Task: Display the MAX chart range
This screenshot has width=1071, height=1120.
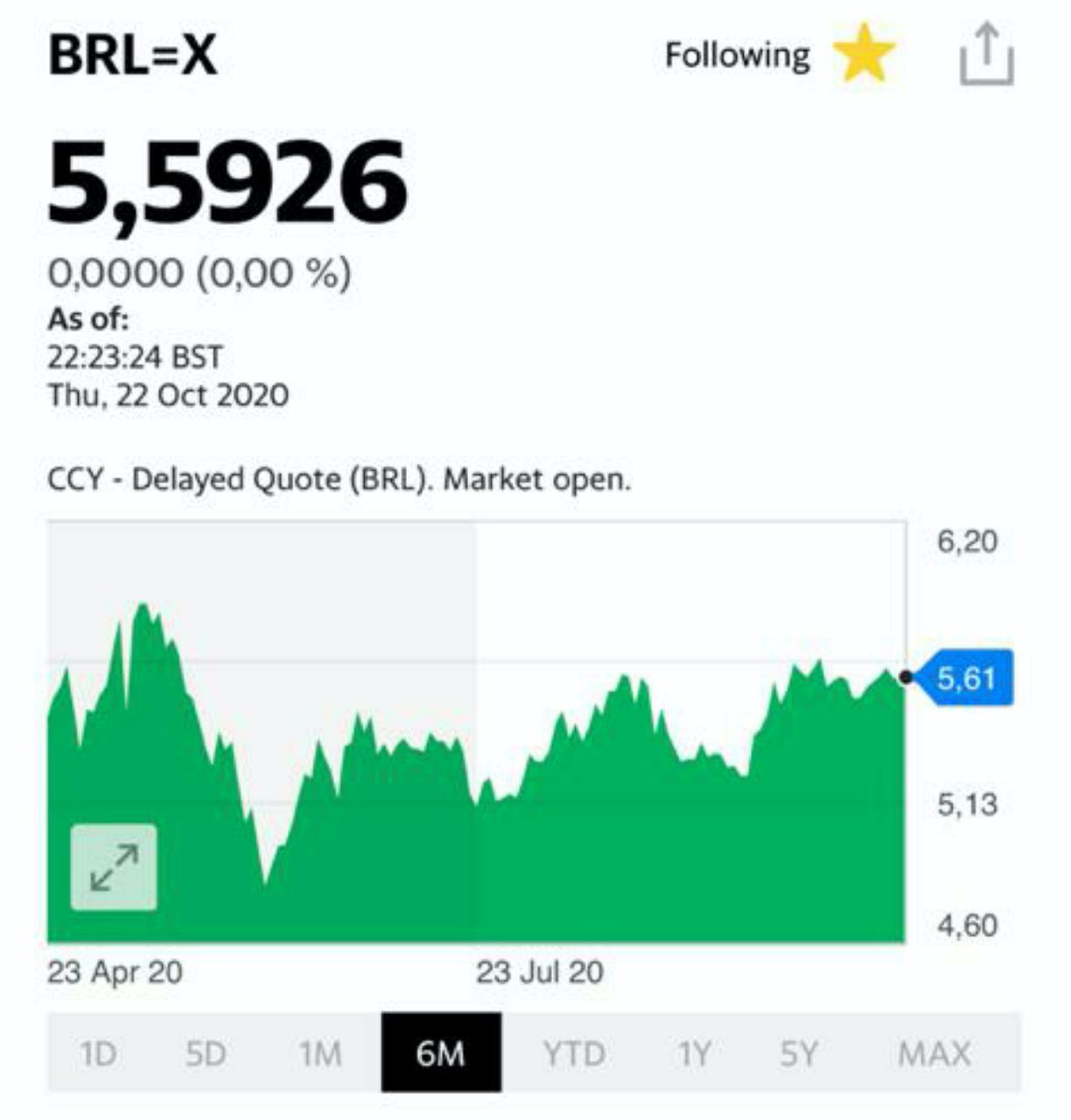Action: 934,1053
